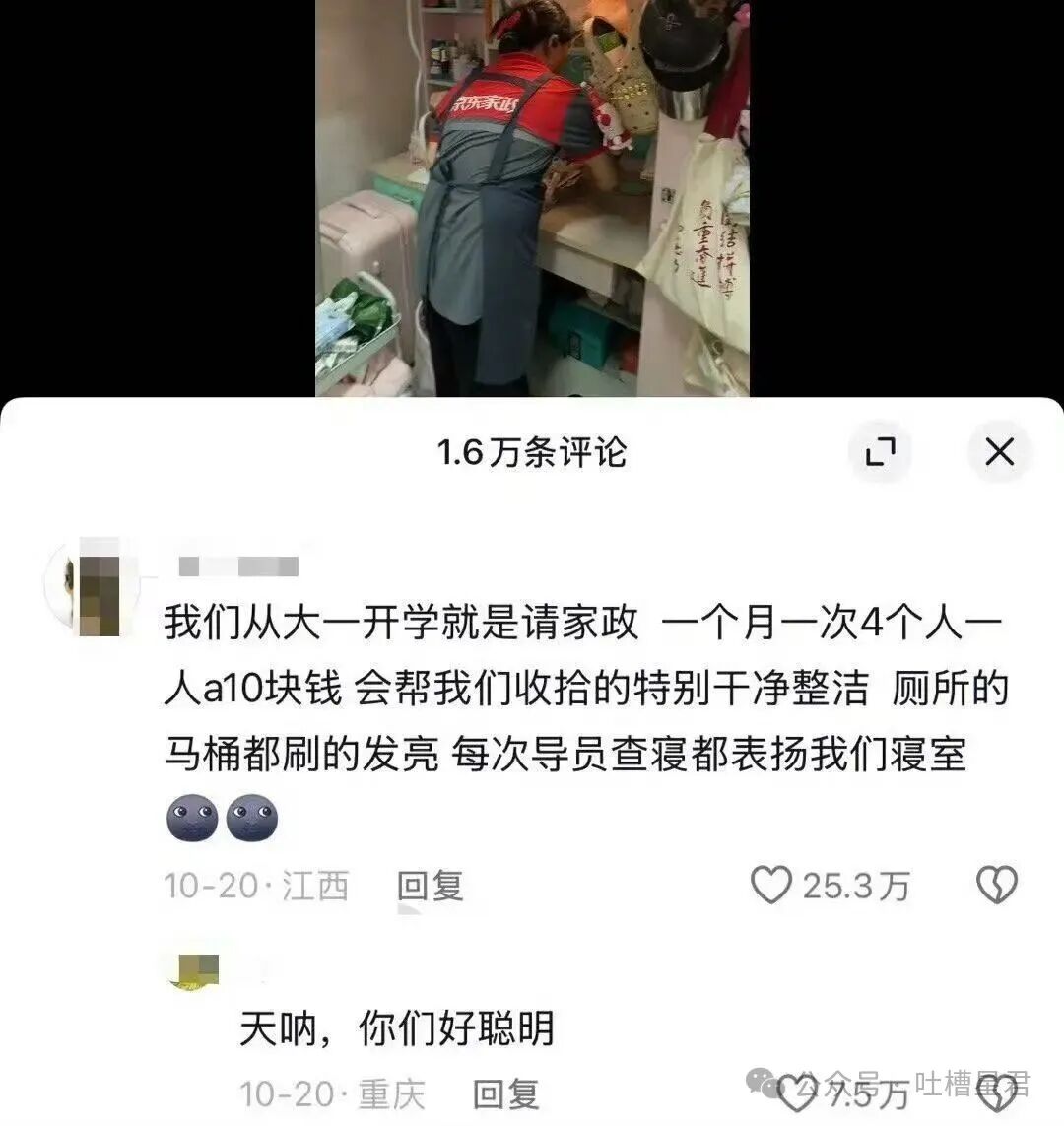Dislike the 江西 comment about 请家政

996,885
